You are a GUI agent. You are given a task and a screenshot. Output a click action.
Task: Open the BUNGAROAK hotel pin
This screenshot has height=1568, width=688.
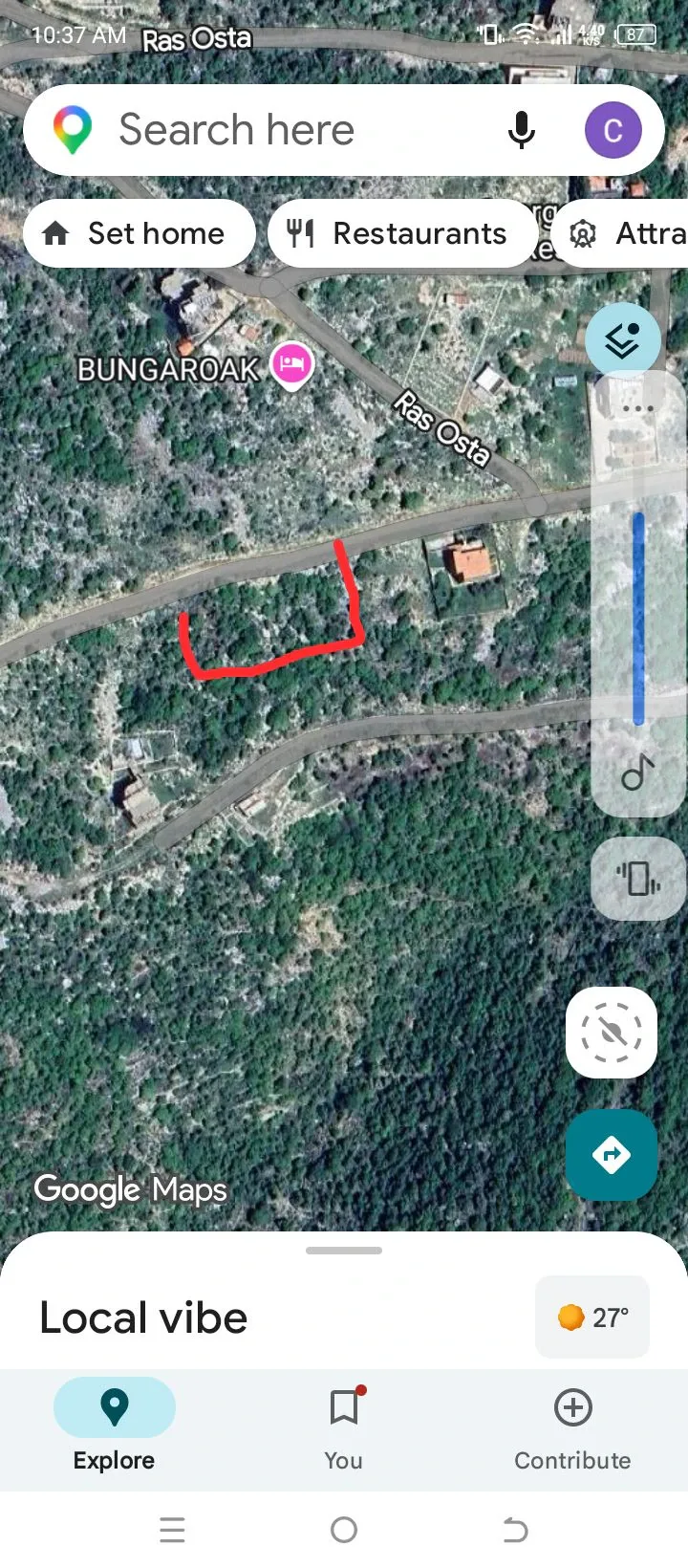(291, 365)
